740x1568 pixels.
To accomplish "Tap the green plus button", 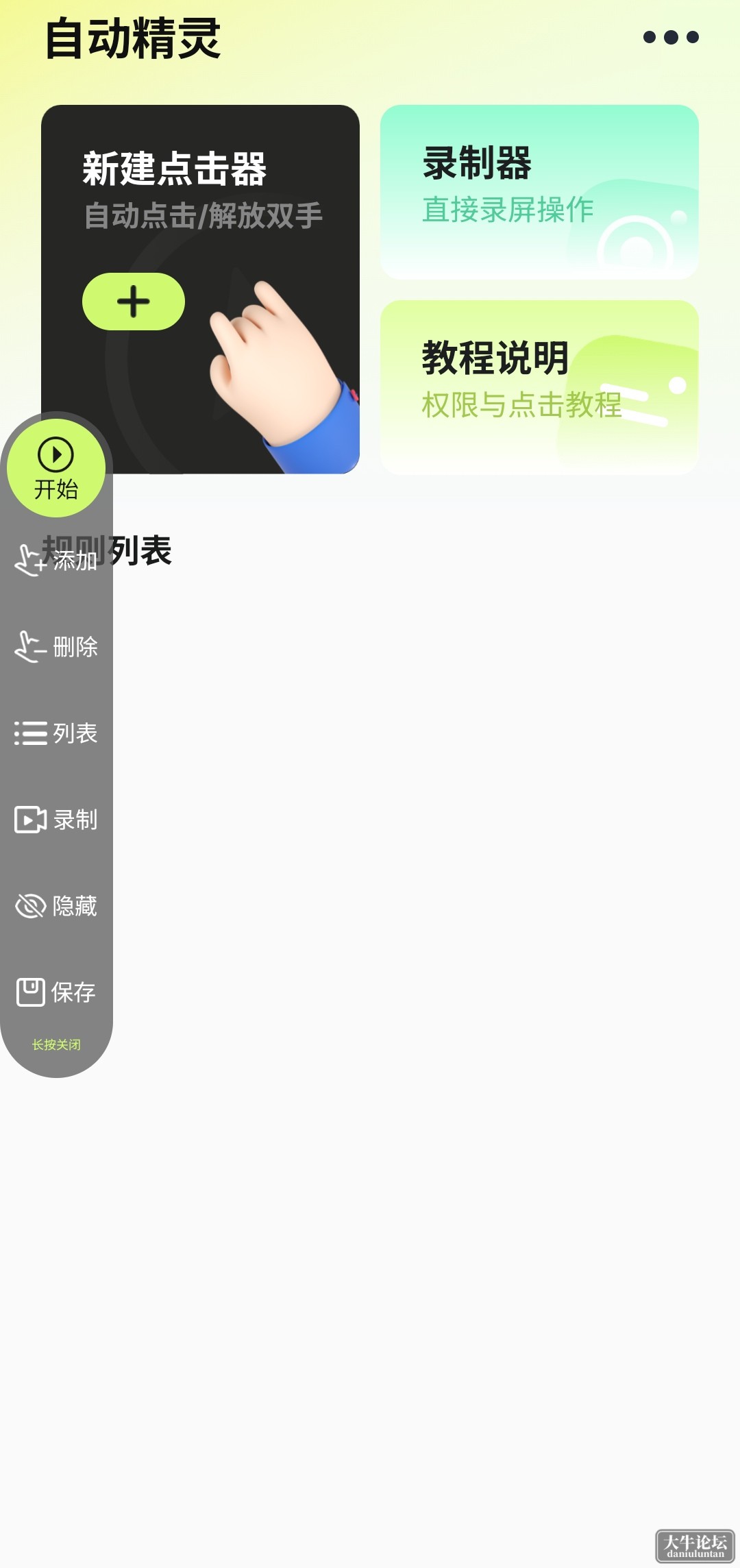I will coord(134,302).
